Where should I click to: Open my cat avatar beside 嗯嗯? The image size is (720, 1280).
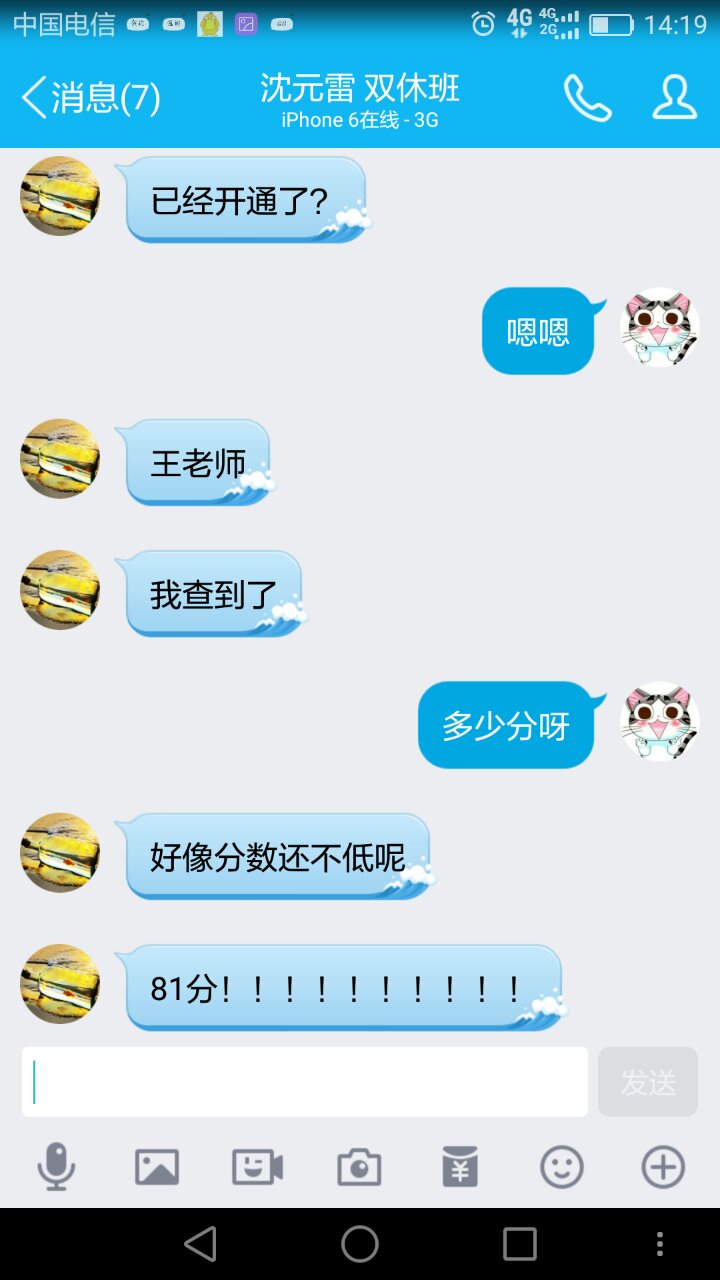[659, 328]
